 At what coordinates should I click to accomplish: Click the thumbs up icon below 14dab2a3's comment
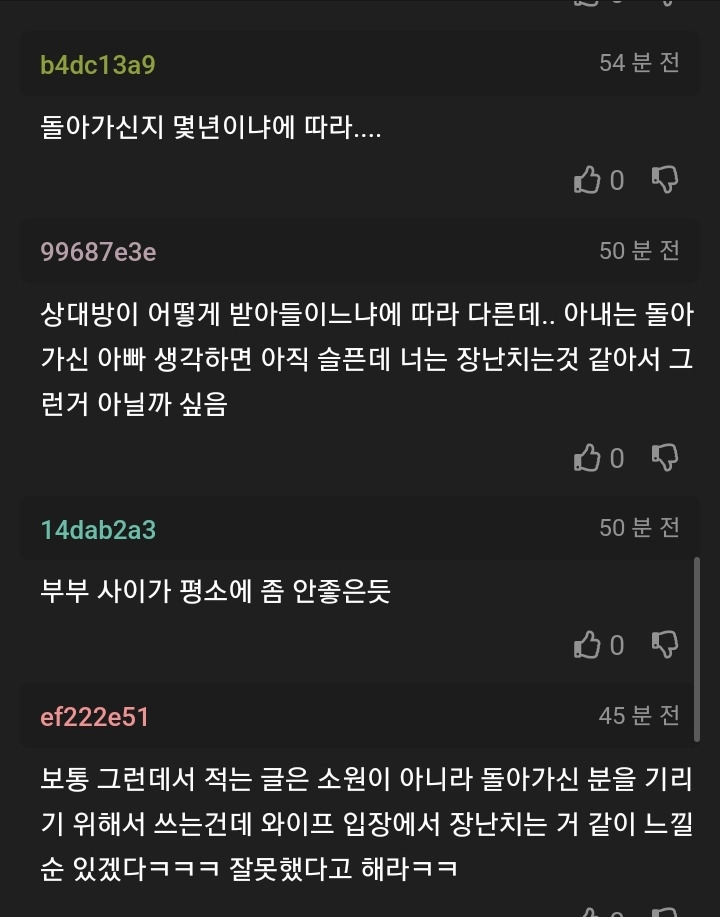coord(586,644)
